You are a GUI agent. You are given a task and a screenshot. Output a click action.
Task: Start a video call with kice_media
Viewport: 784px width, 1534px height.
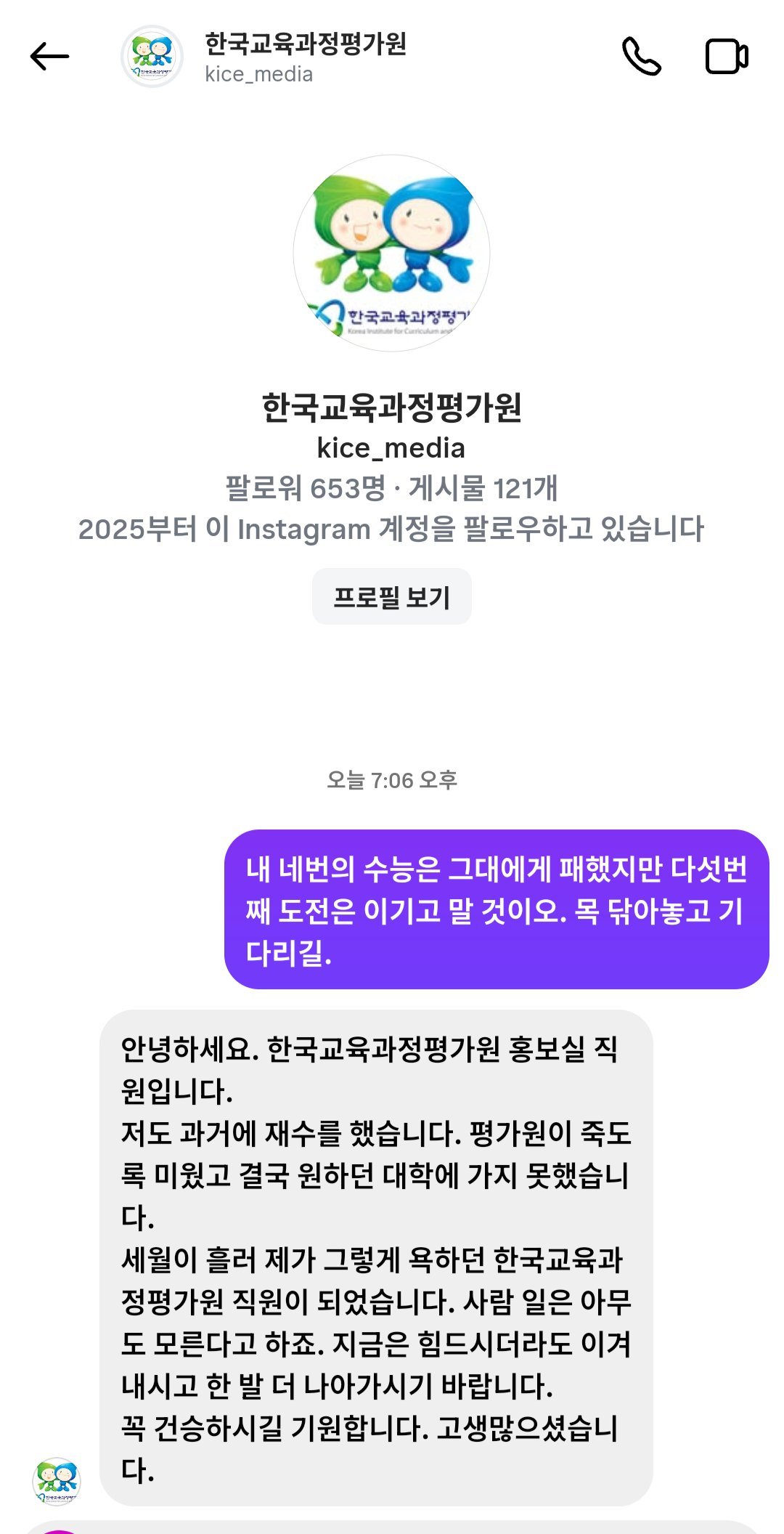[x=727, y=57]
